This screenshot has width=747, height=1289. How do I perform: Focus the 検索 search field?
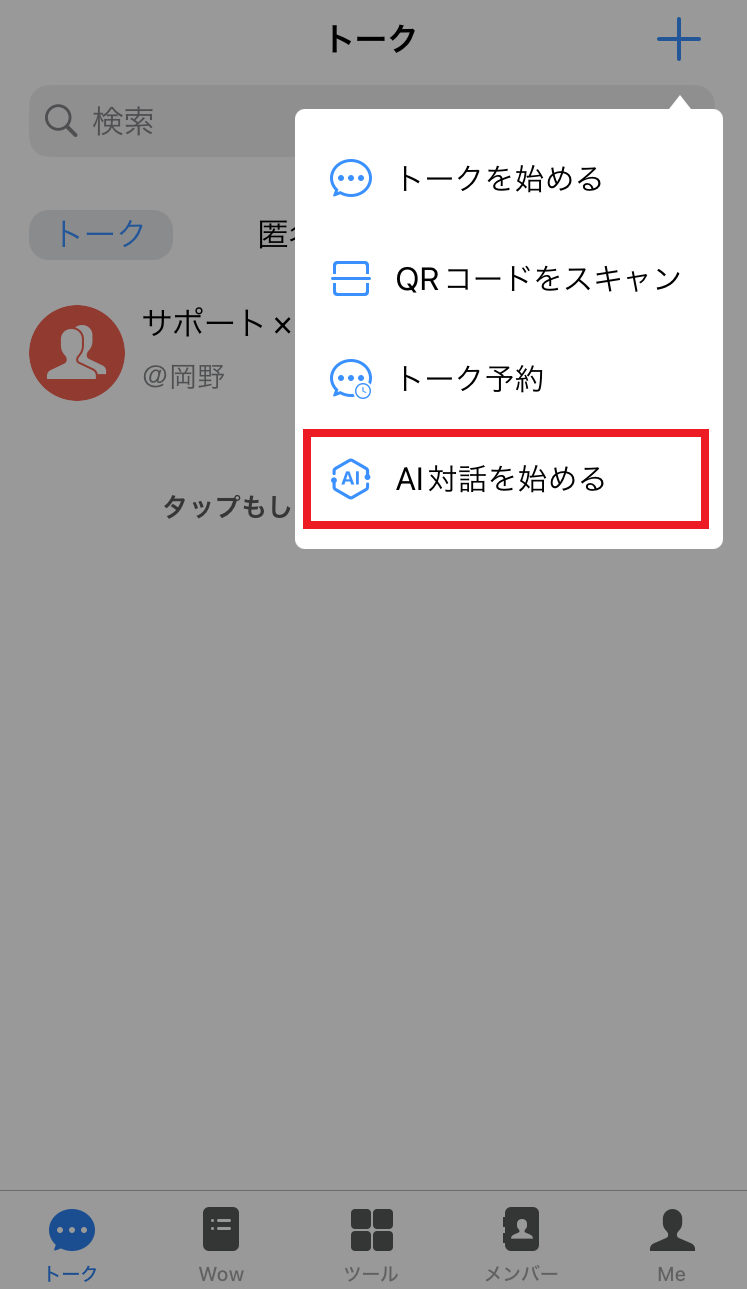click(162, 121)
